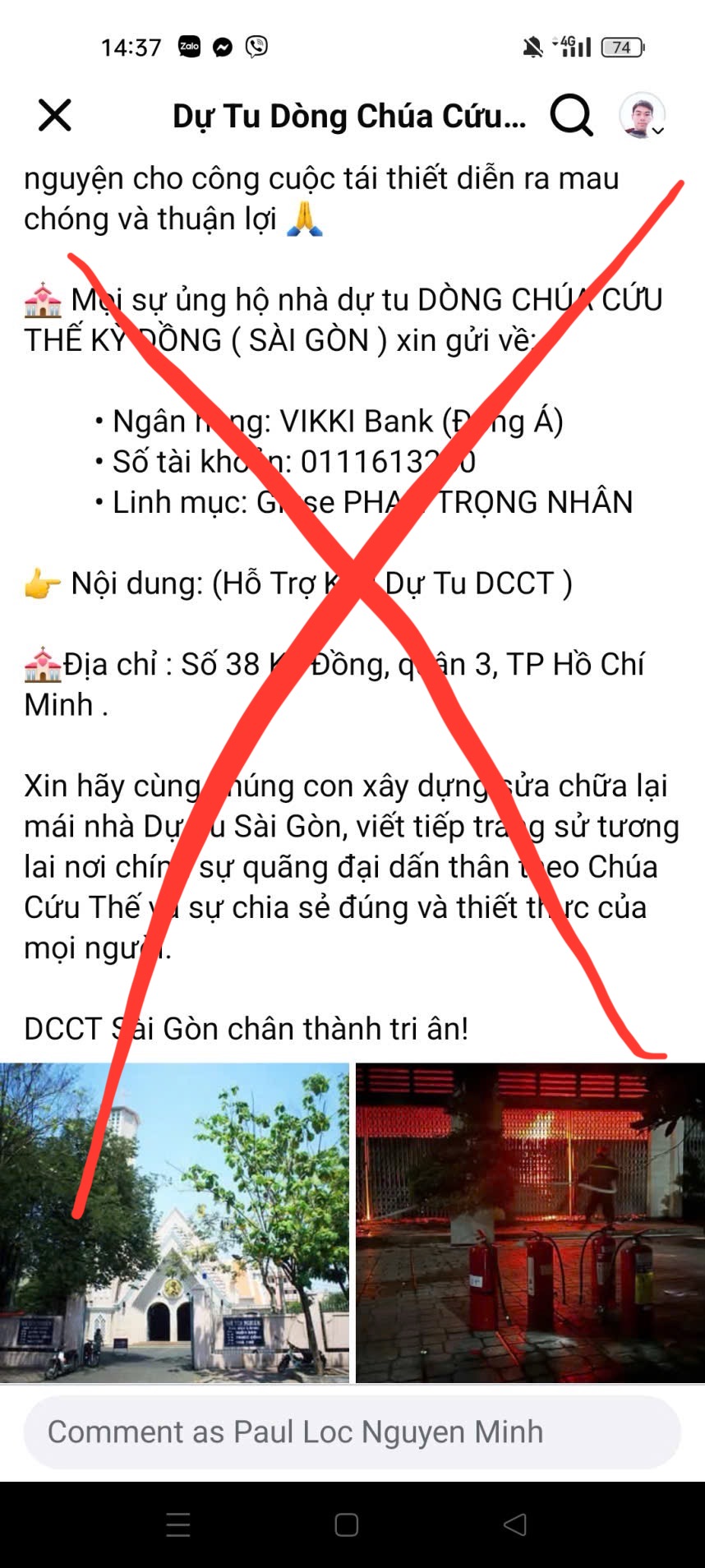The image size is (705, 1568).
Task: Open the church building photo
Action: point(174,1222)
